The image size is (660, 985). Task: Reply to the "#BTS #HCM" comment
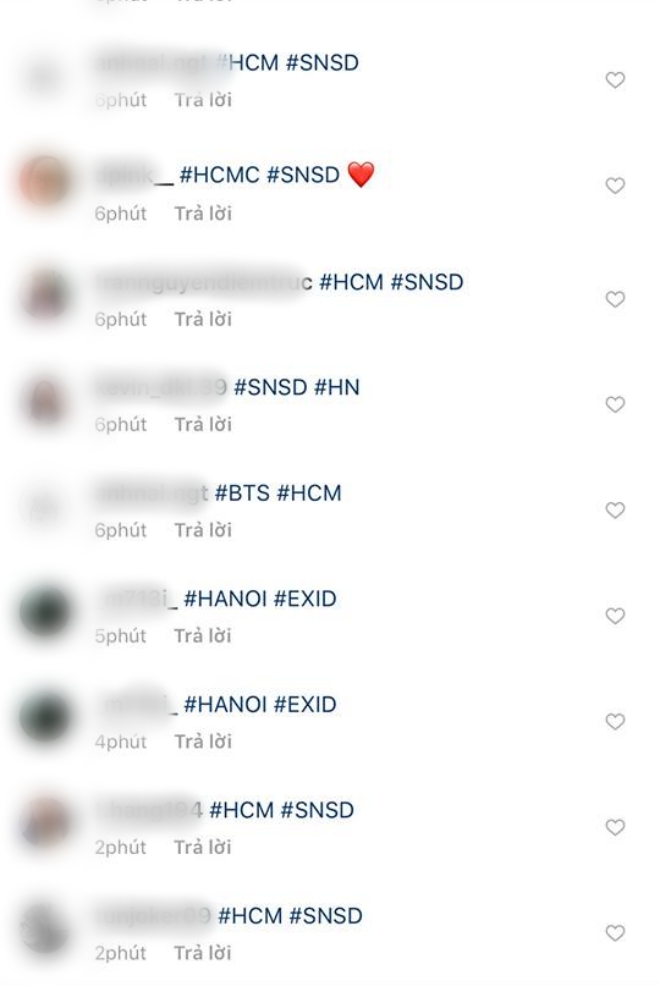pyautogui.click(x=203, y=531)
